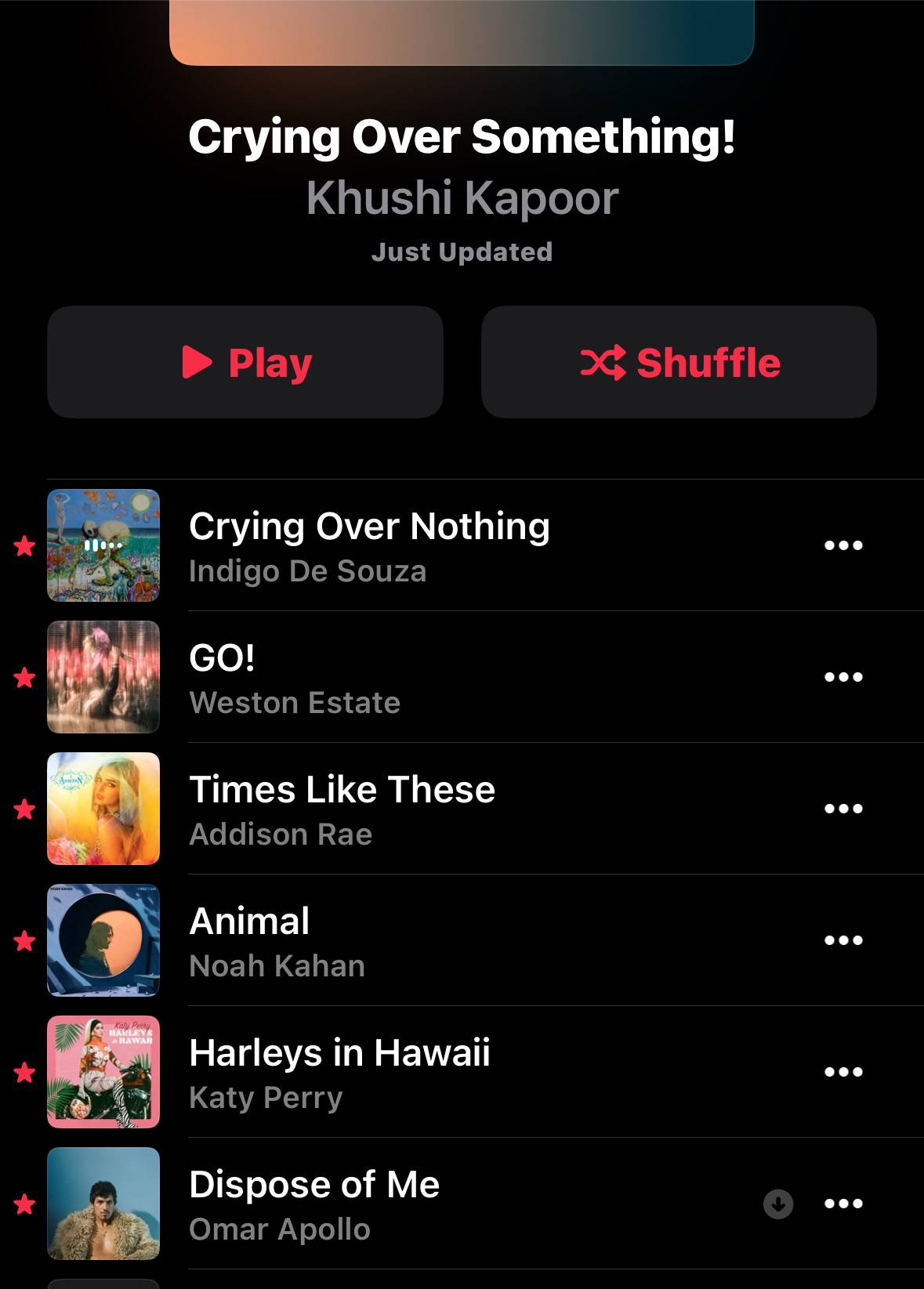Play the song Crying Over Nothing

pos(368,545)
